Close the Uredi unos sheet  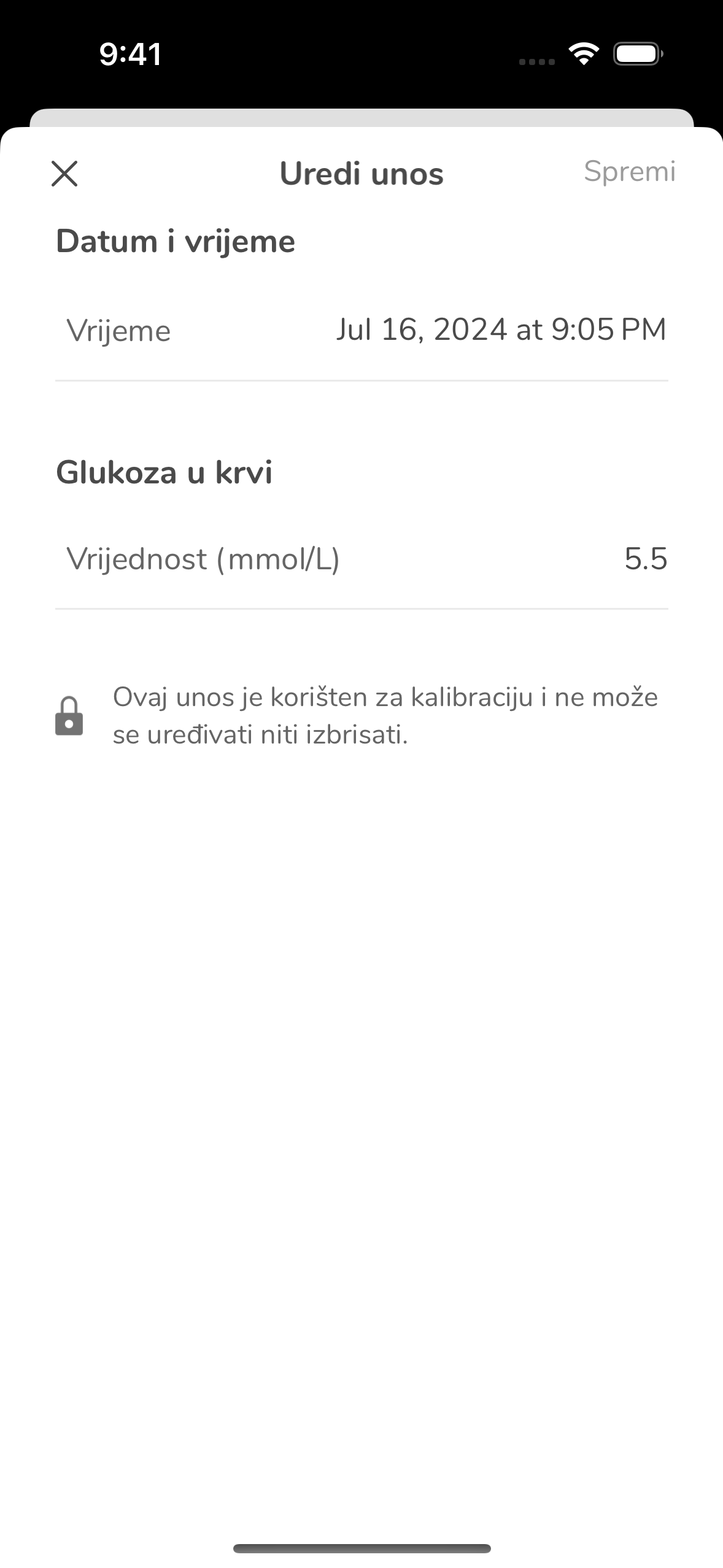pos(64,174)
